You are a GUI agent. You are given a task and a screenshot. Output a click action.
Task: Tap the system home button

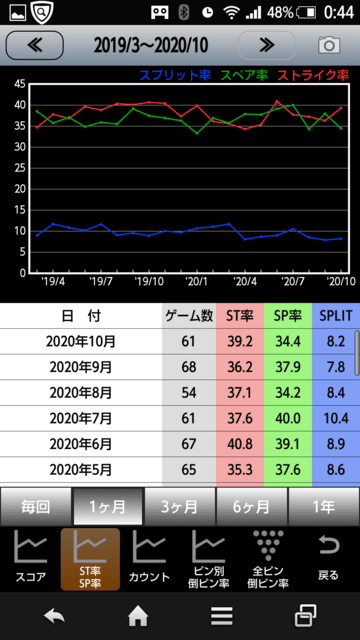click(138, 616)
